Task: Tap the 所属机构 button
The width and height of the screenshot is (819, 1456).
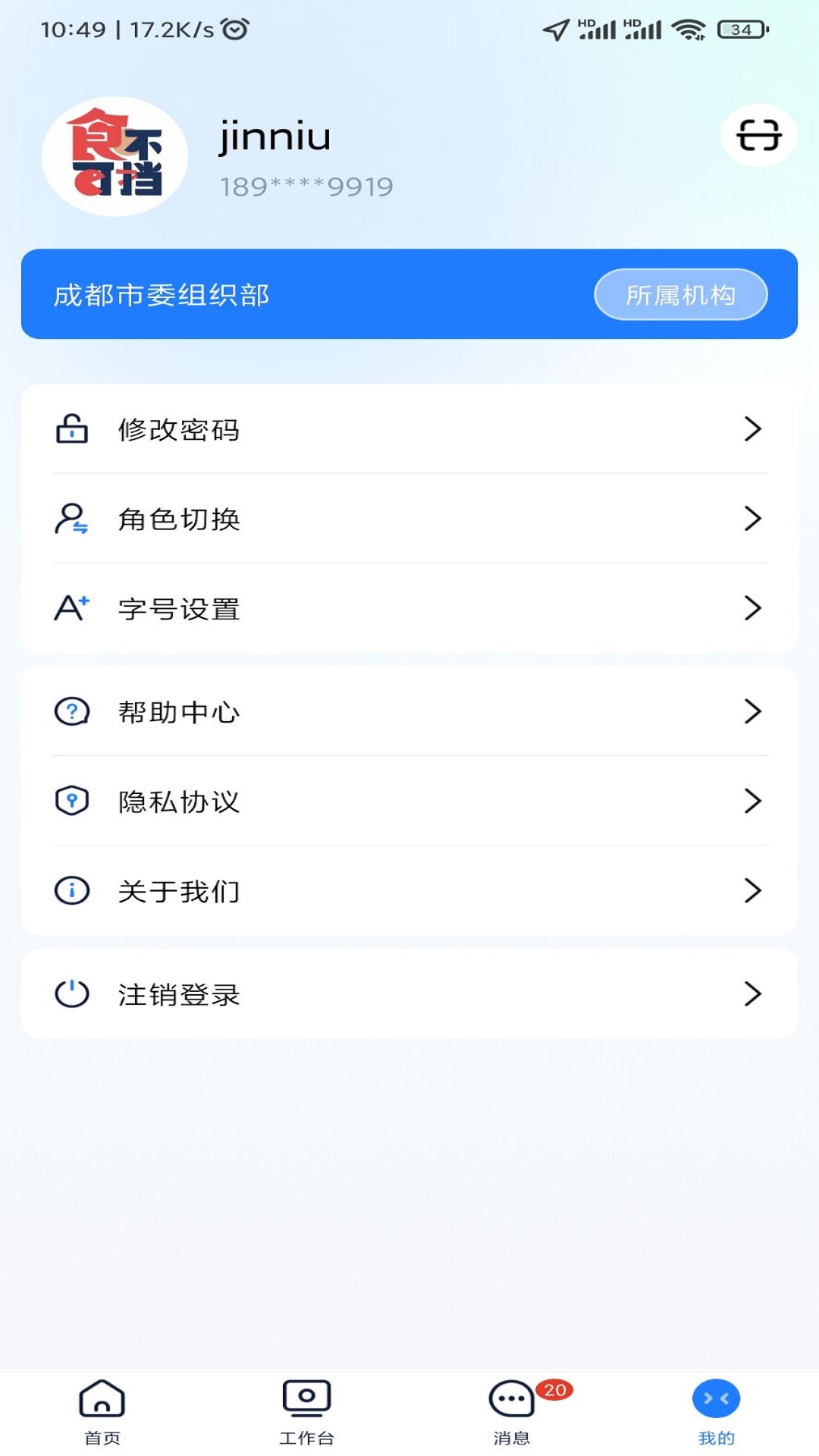Action: tap(680, 294)
